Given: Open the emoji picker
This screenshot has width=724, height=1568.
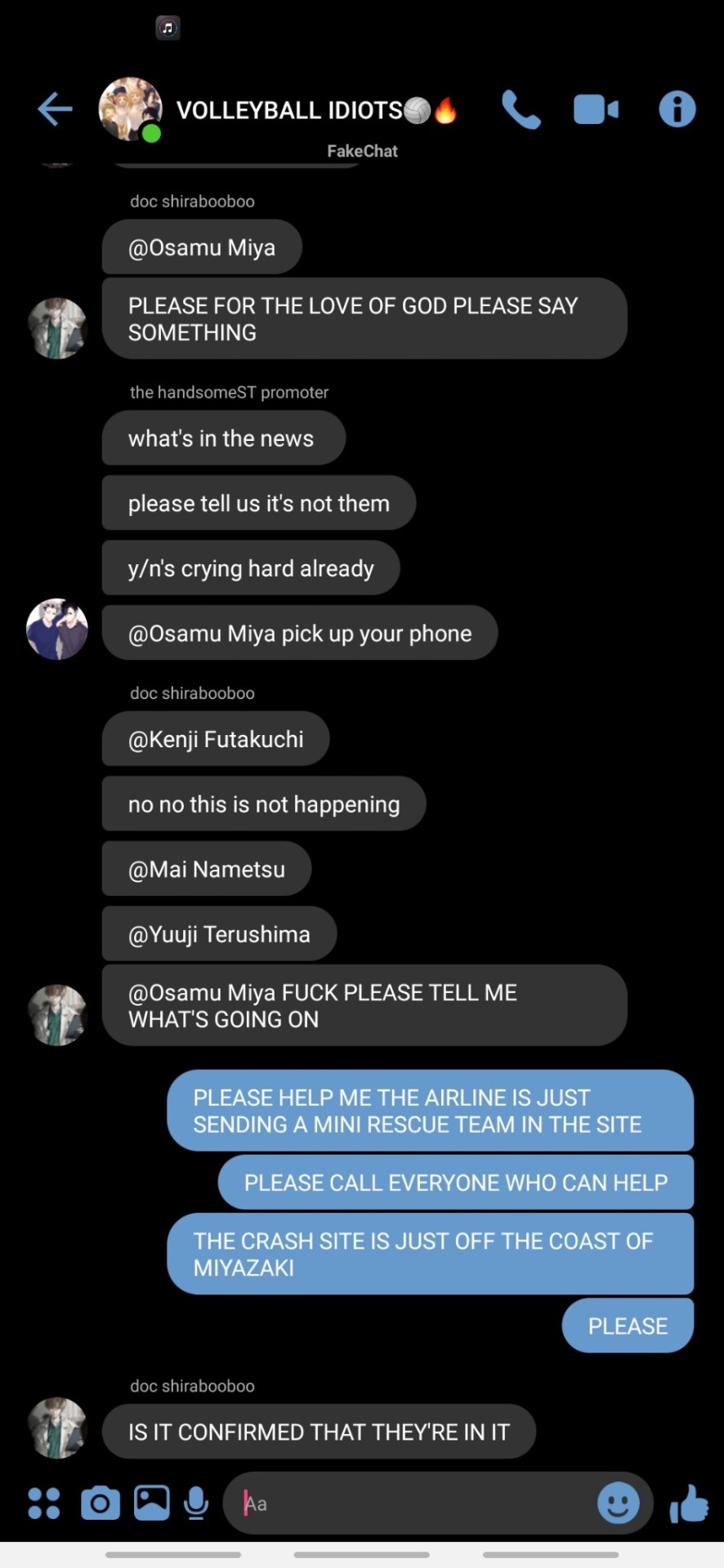Looking at the screenshot, I should point(619,1503).
